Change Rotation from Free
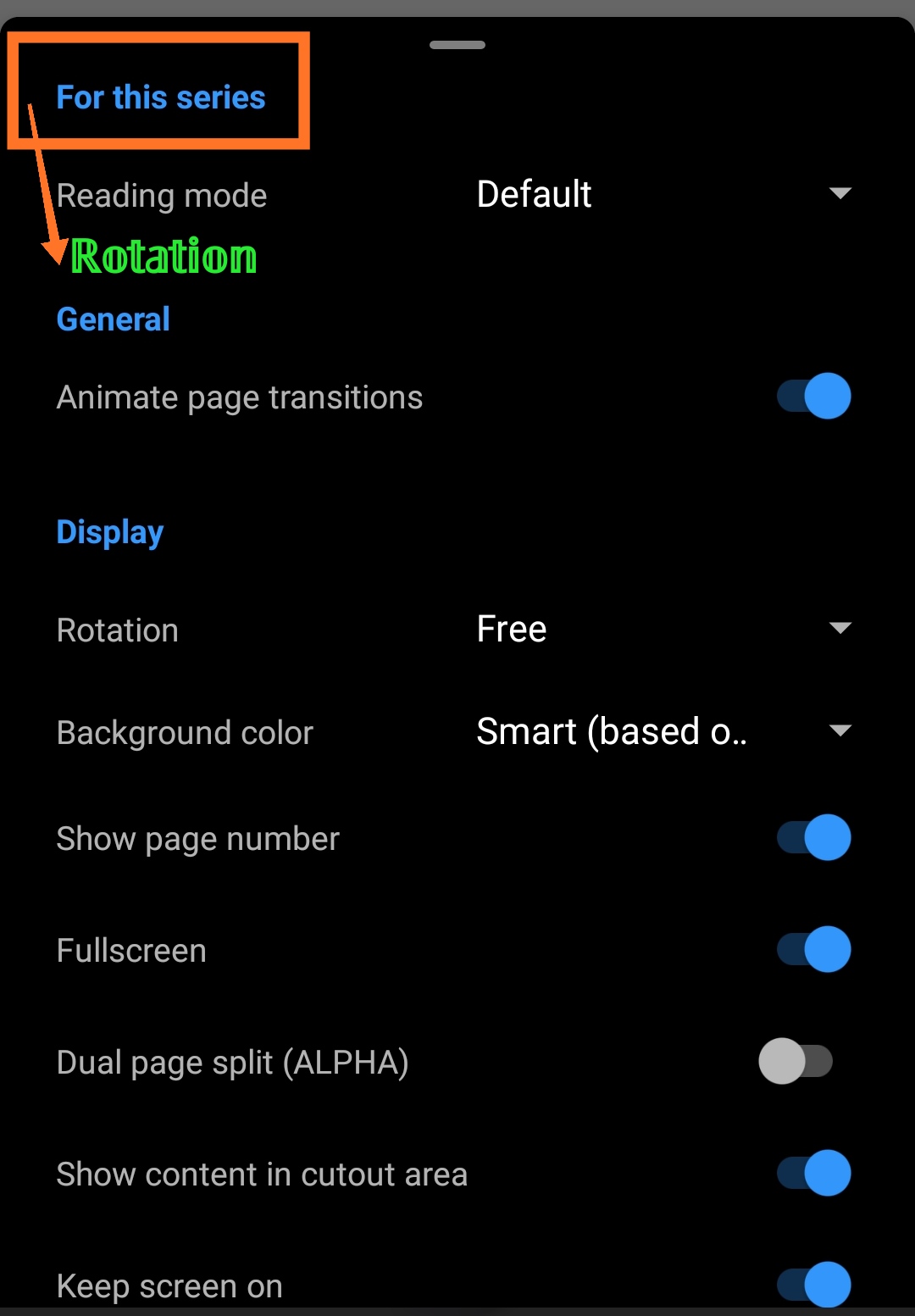The width and height of the screenshot is (915, 1316). tap(512, 628)
